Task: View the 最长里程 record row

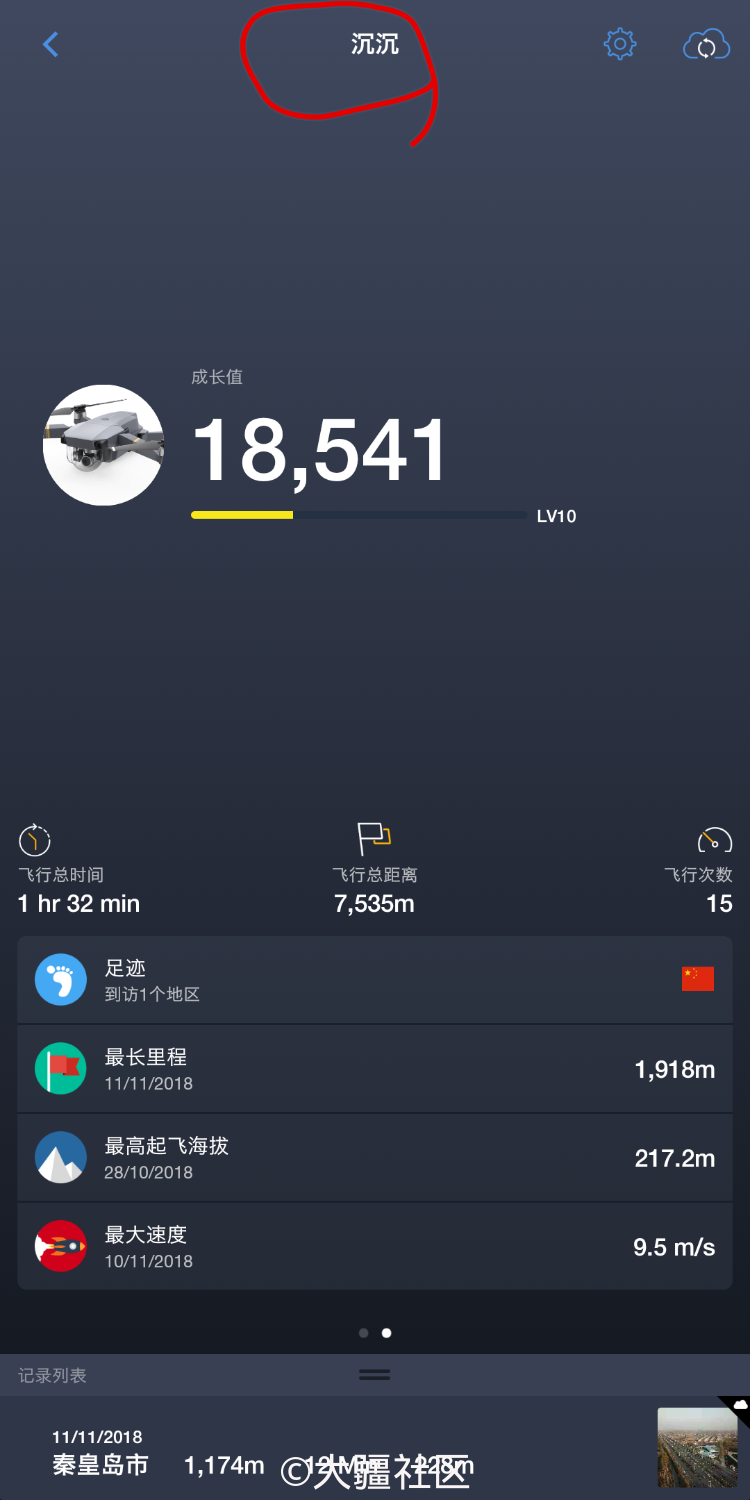Action: coord(375,1069)
